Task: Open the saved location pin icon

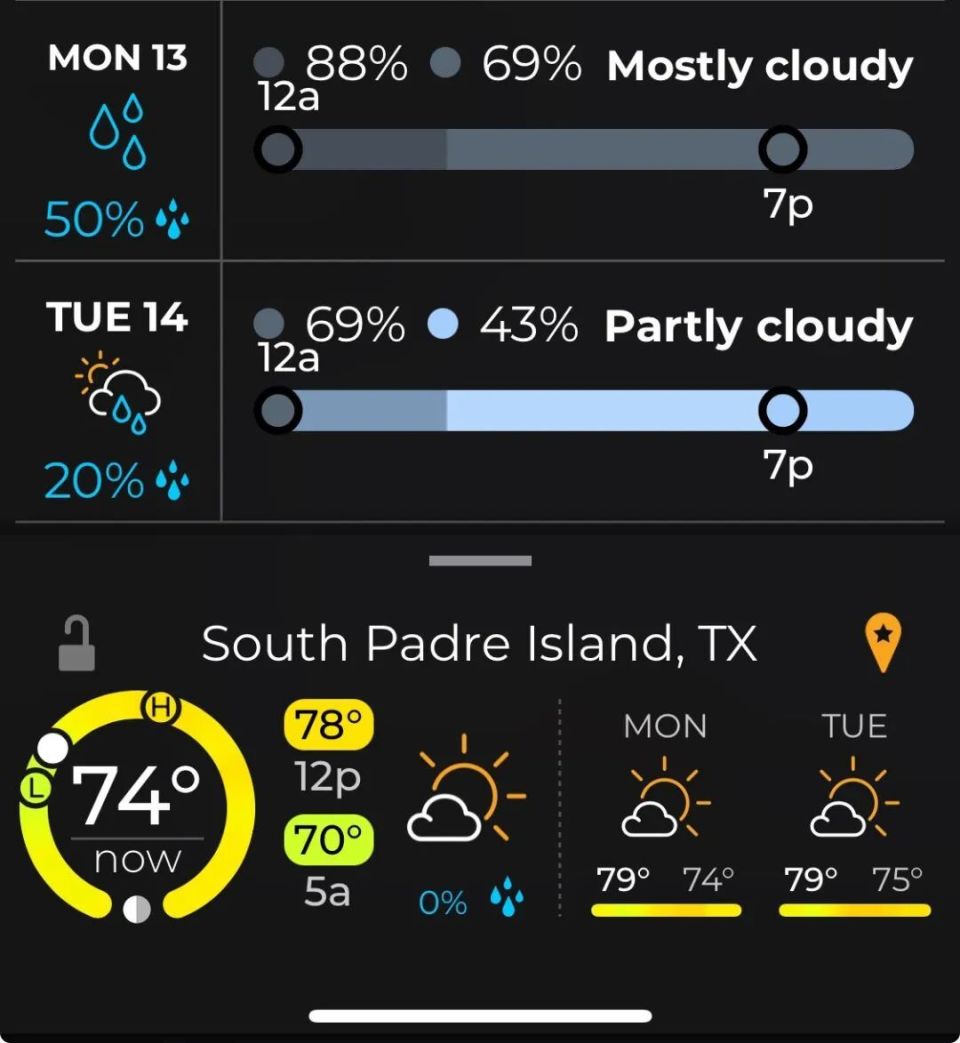Action: (884, 643)
